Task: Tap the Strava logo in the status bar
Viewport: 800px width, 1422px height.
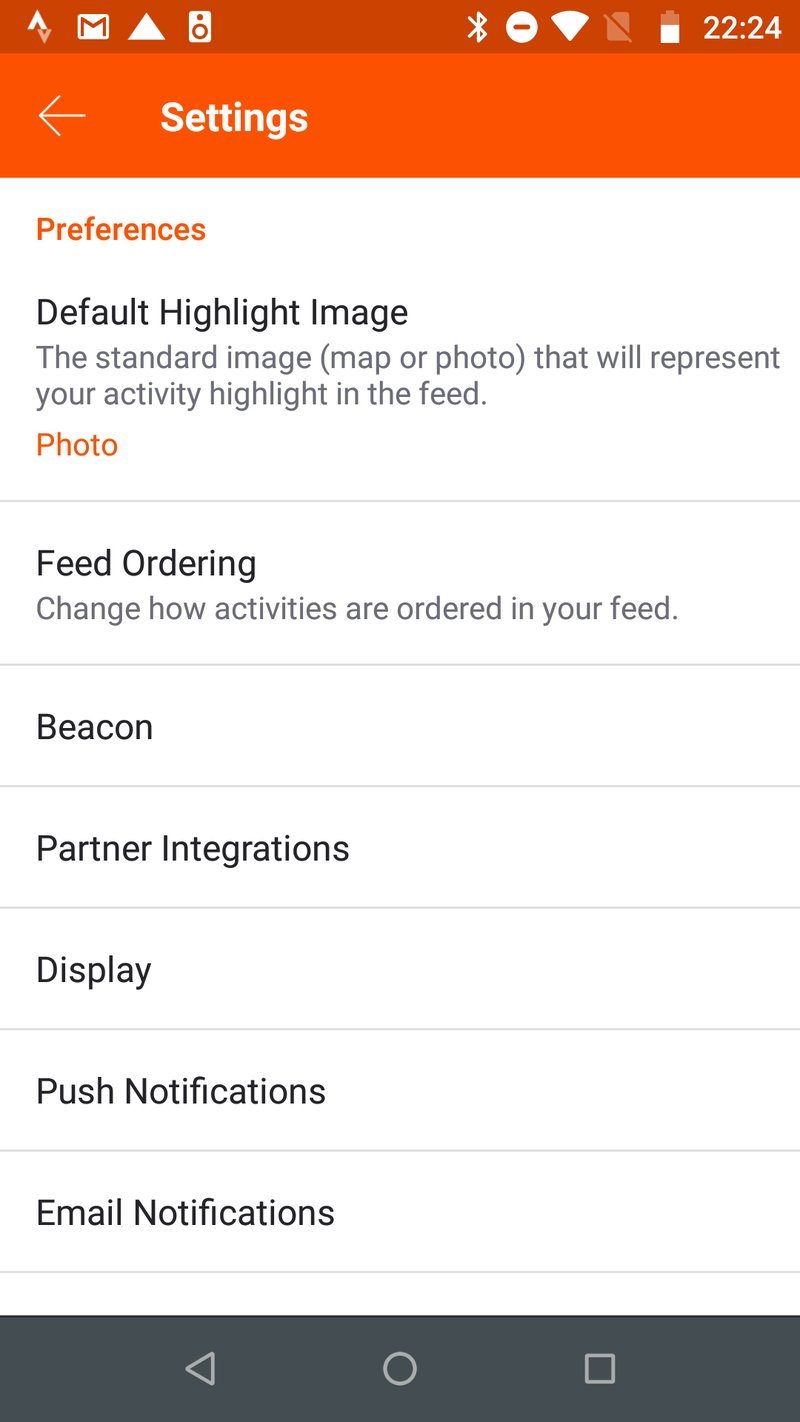Action: pos(40,26)
